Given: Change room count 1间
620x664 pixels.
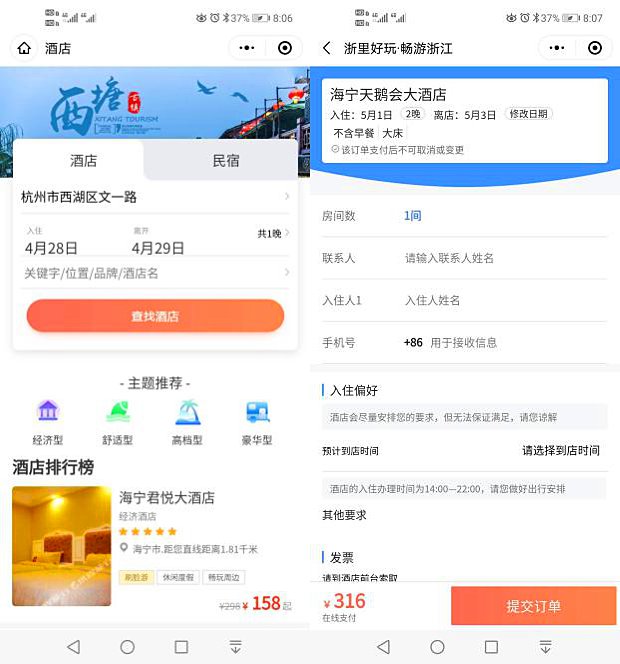Looking at the screenshot, I should [413, 216].
